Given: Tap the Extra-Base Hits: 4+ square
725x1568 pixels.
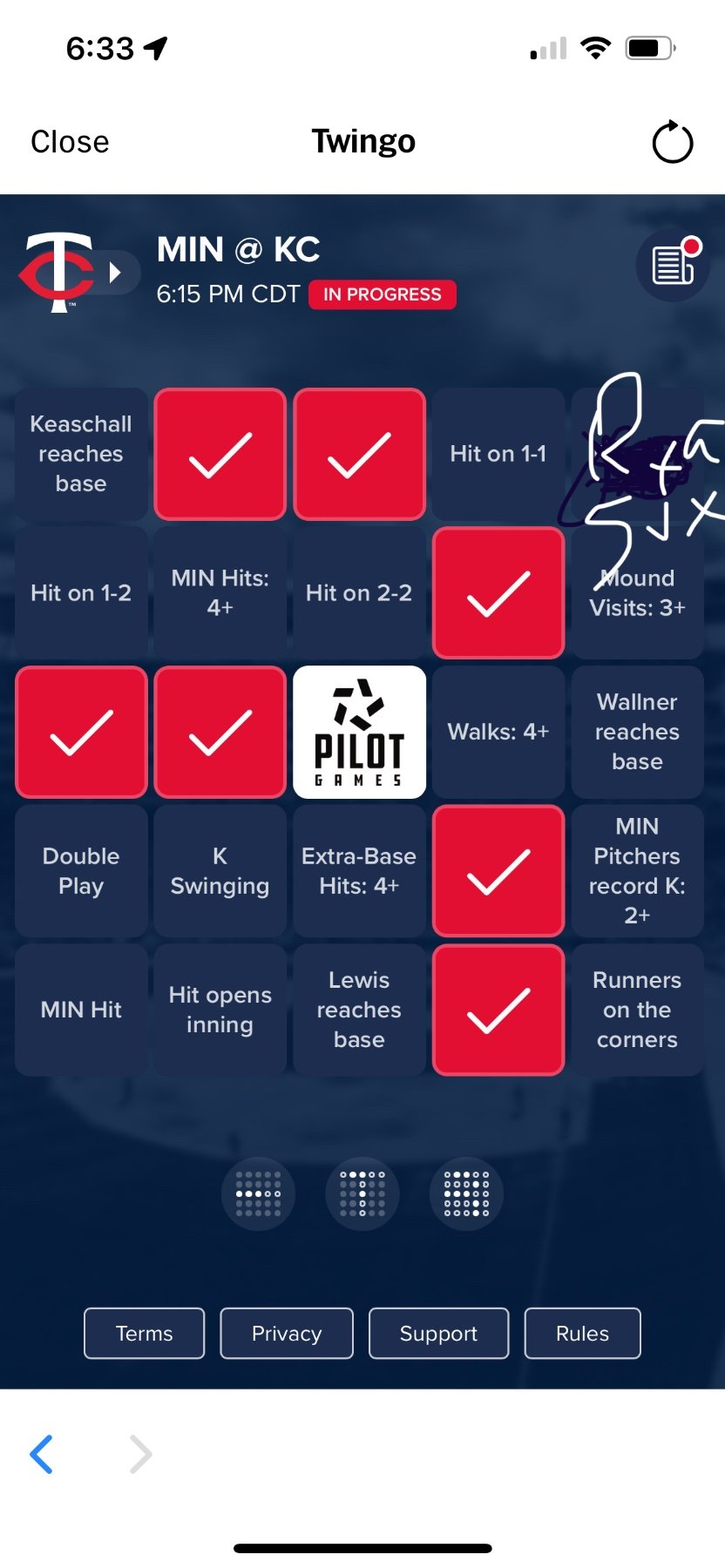Looking at the screenshot, I should point(359,871).
